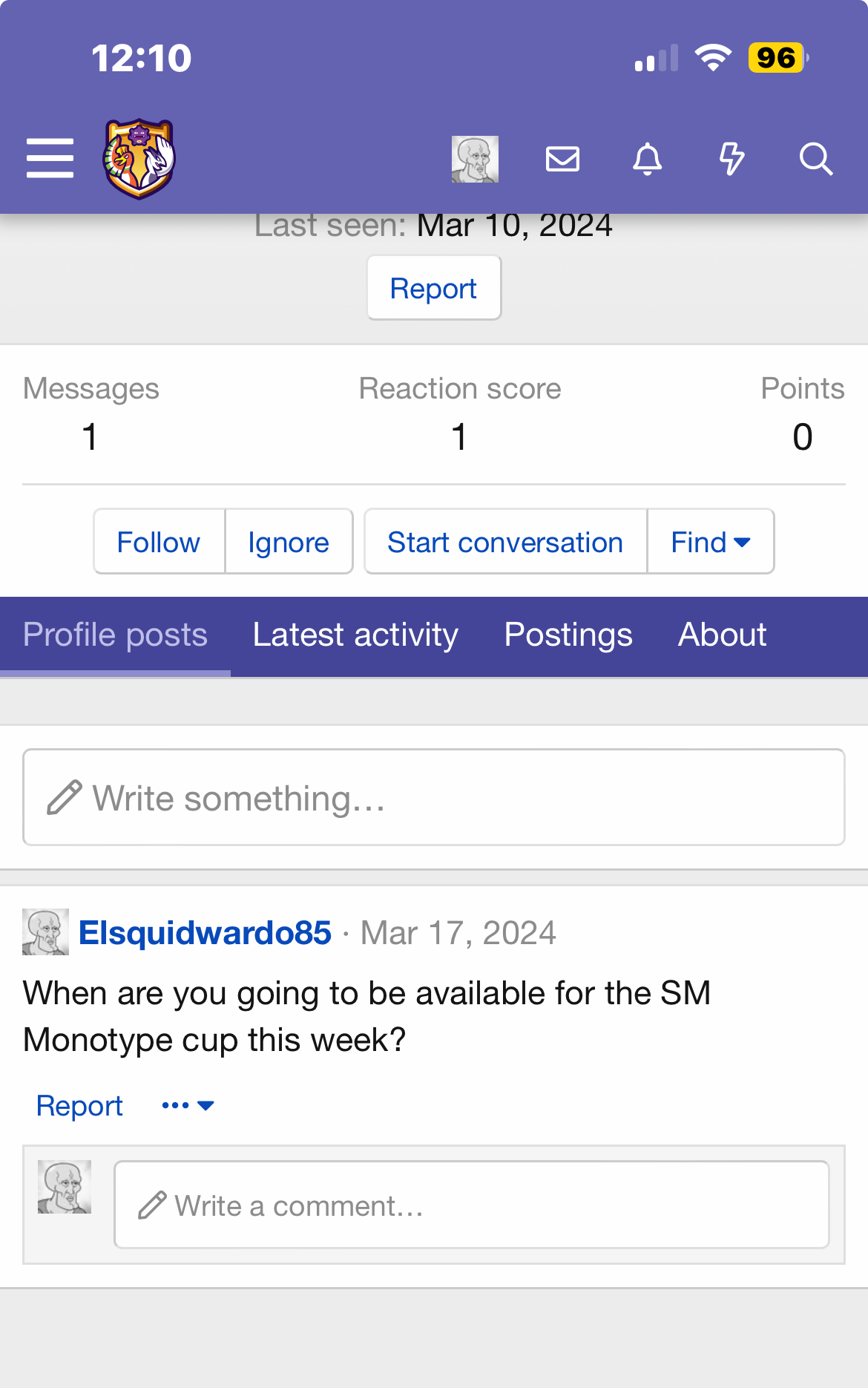This screenshot has height=1388, width=868.
Task: Open the search magnifier
Action: coord(815,159)
